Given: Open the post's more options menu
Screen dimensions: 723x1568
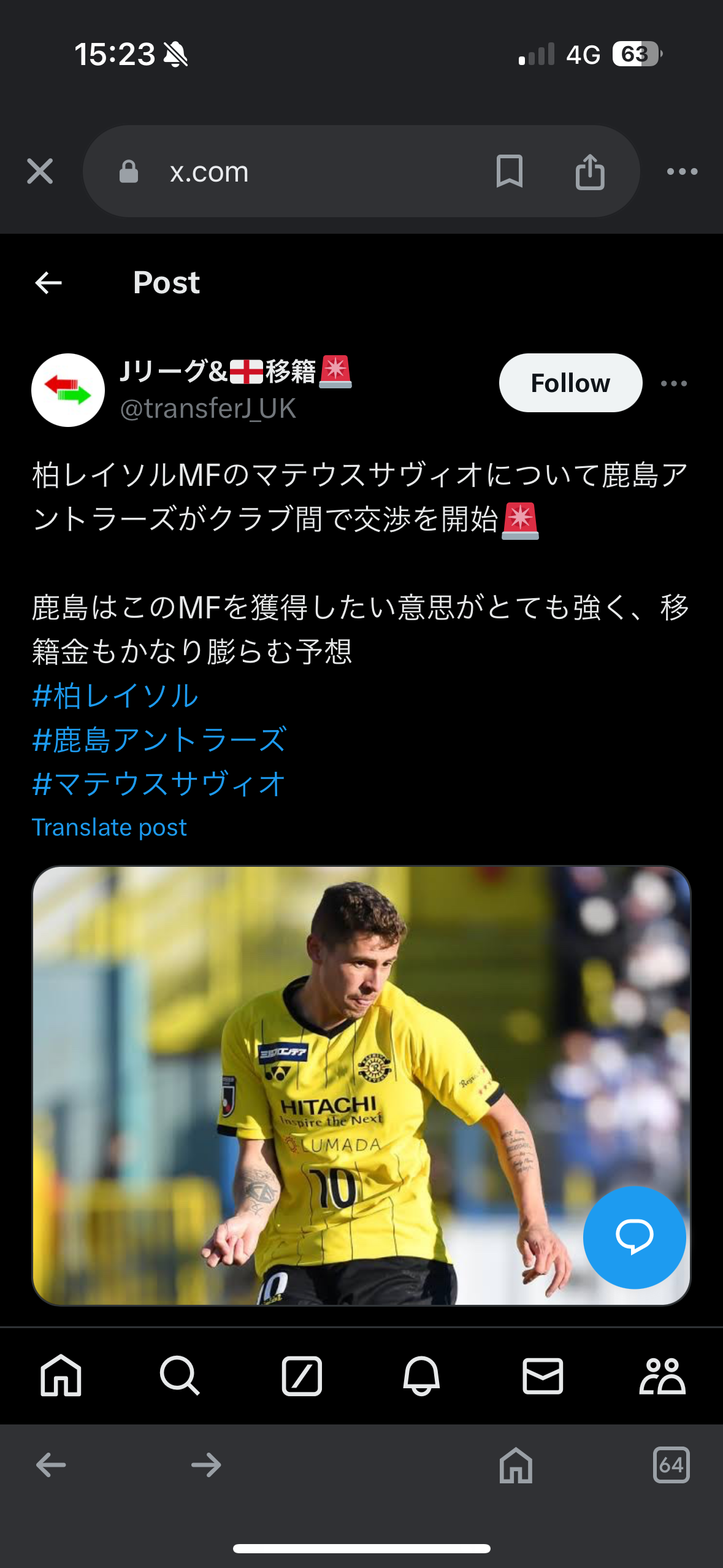Looking at the screenshot, I should coord(673,383).
